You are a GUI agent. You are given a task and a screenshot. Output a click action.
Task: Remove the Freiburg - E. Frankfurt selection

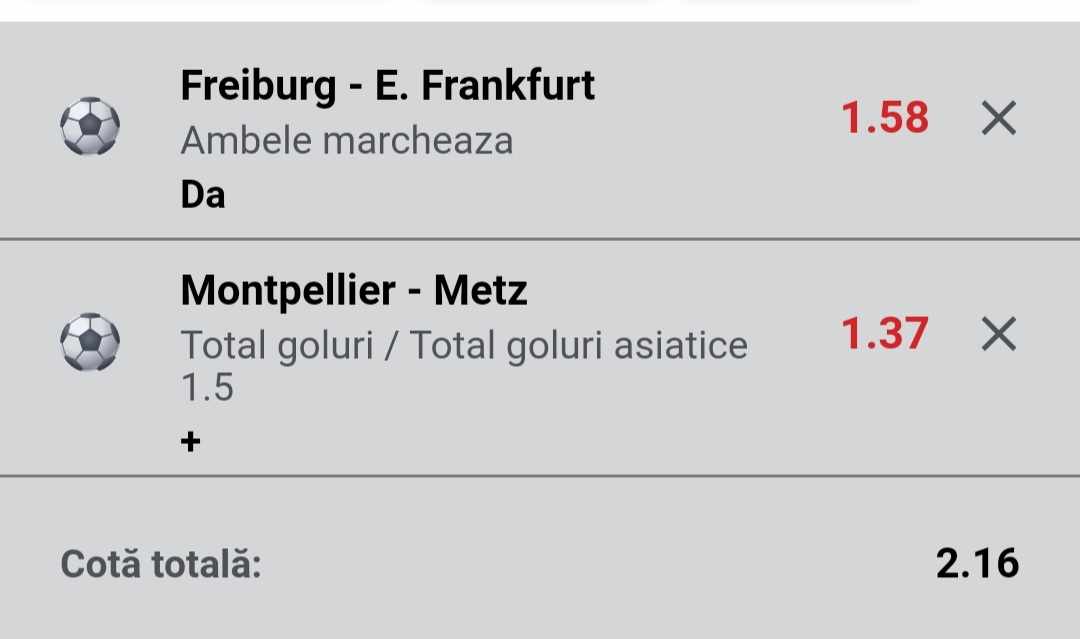point(998,120)
